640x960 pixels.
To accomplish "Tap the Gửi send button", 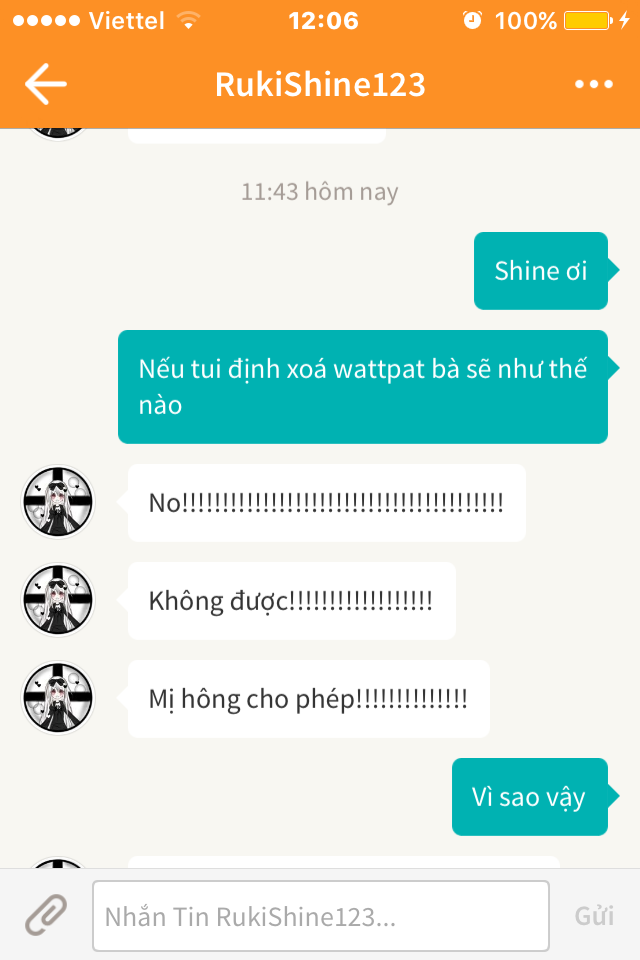I will [x=594, y=916].
